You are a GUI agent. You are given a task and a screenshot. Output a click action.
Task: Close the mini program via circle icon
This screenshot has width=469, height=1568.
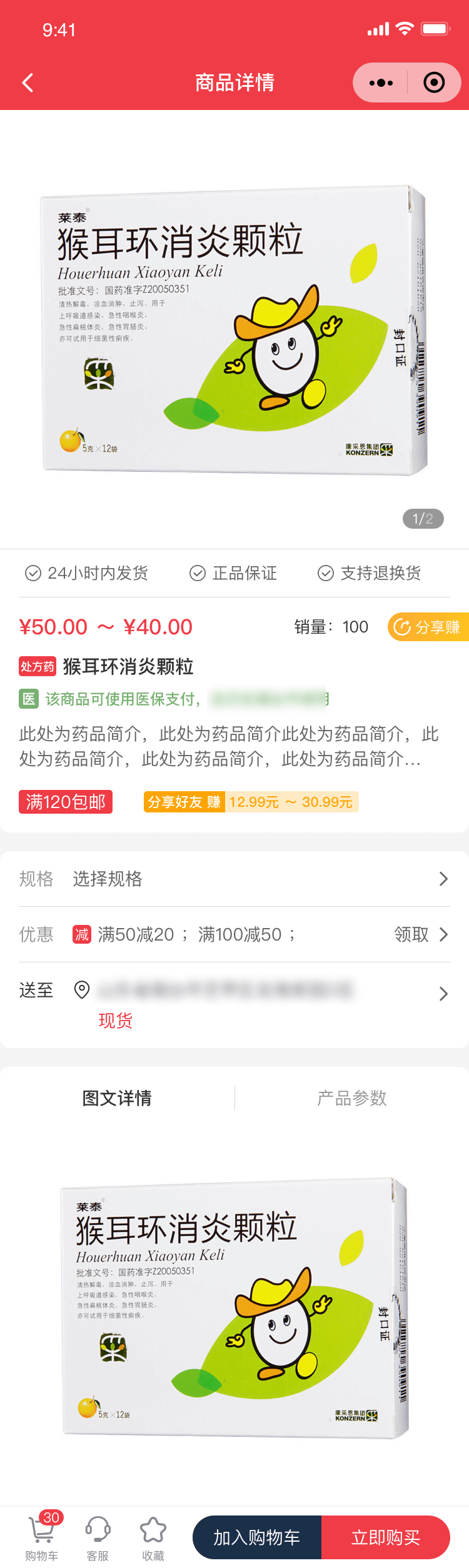pos(434,82)
